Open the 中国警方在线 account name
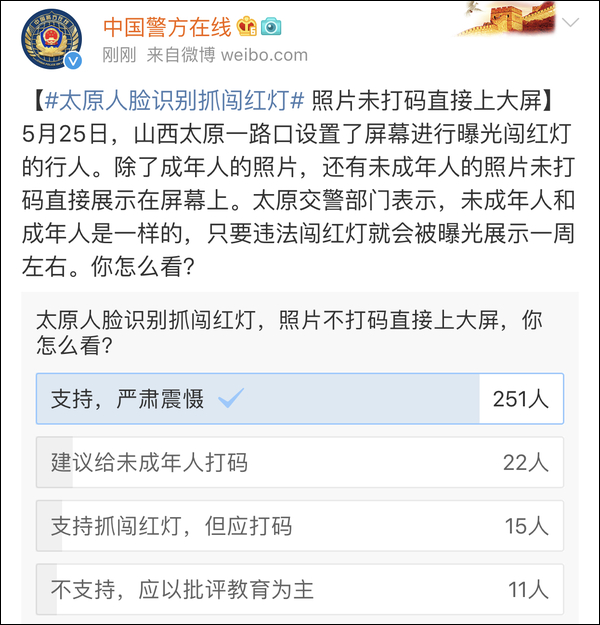Image resolution: width=600 pixels, height=625 pixels. tap(166, 26)
